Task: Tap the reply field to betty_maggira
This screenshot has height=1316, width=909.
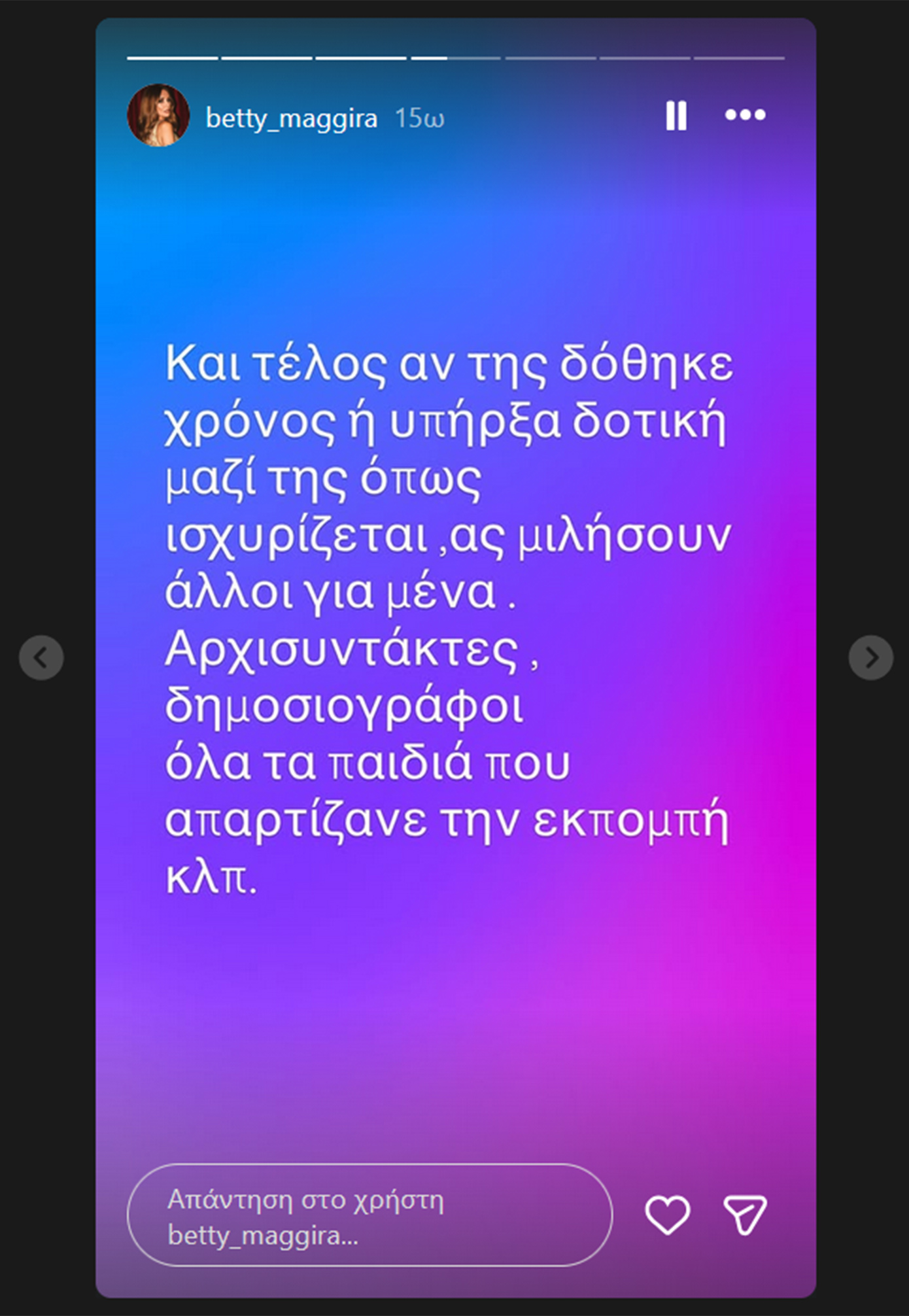Action: (x=369, y=1215)
